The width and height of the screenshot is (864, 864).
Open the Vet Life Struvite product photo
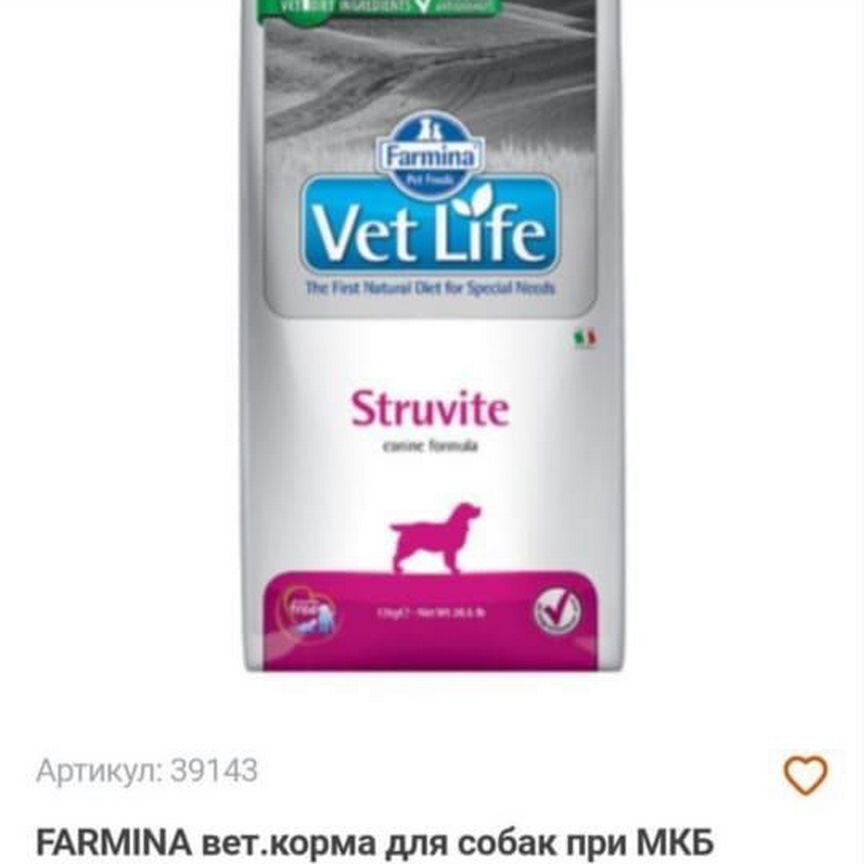pos(430,340)
